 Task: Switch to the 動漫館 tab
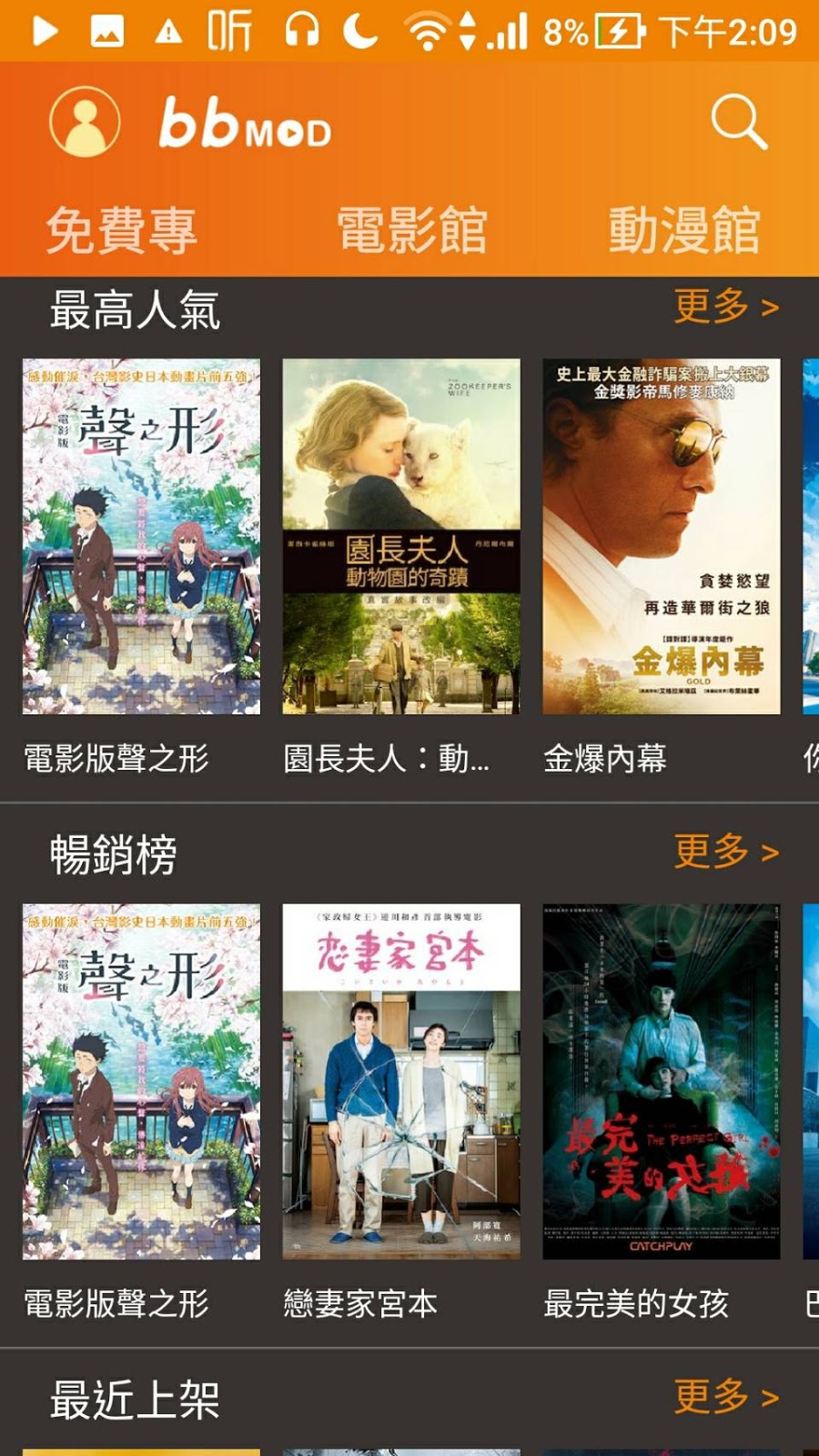tap(684, 229)
